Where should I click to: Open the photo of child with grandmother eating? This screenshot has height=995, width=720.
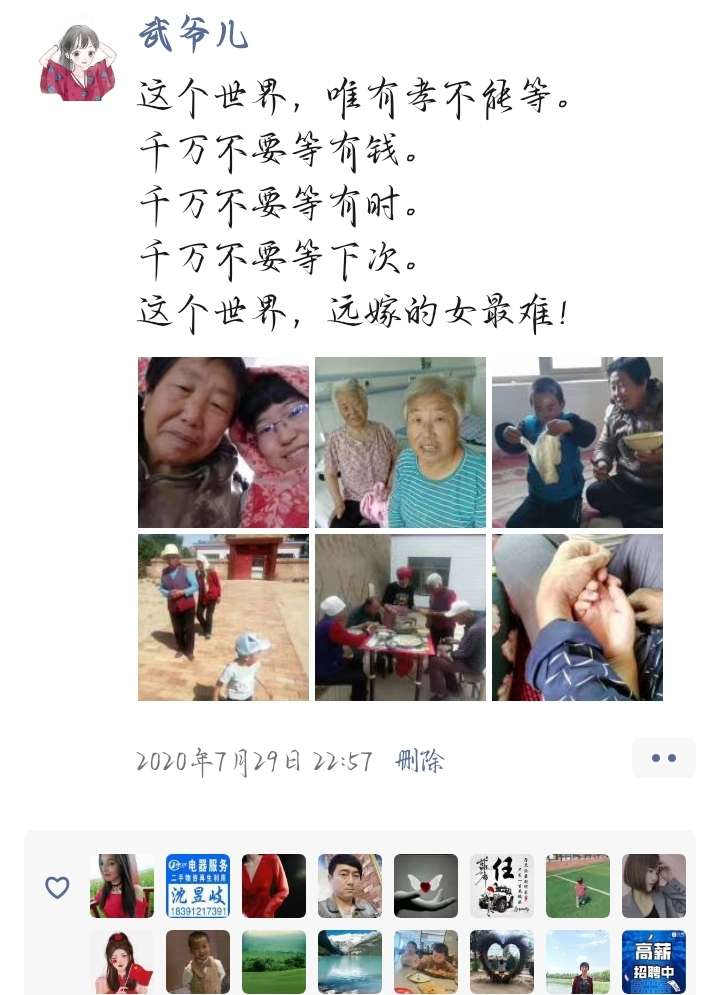577,442
